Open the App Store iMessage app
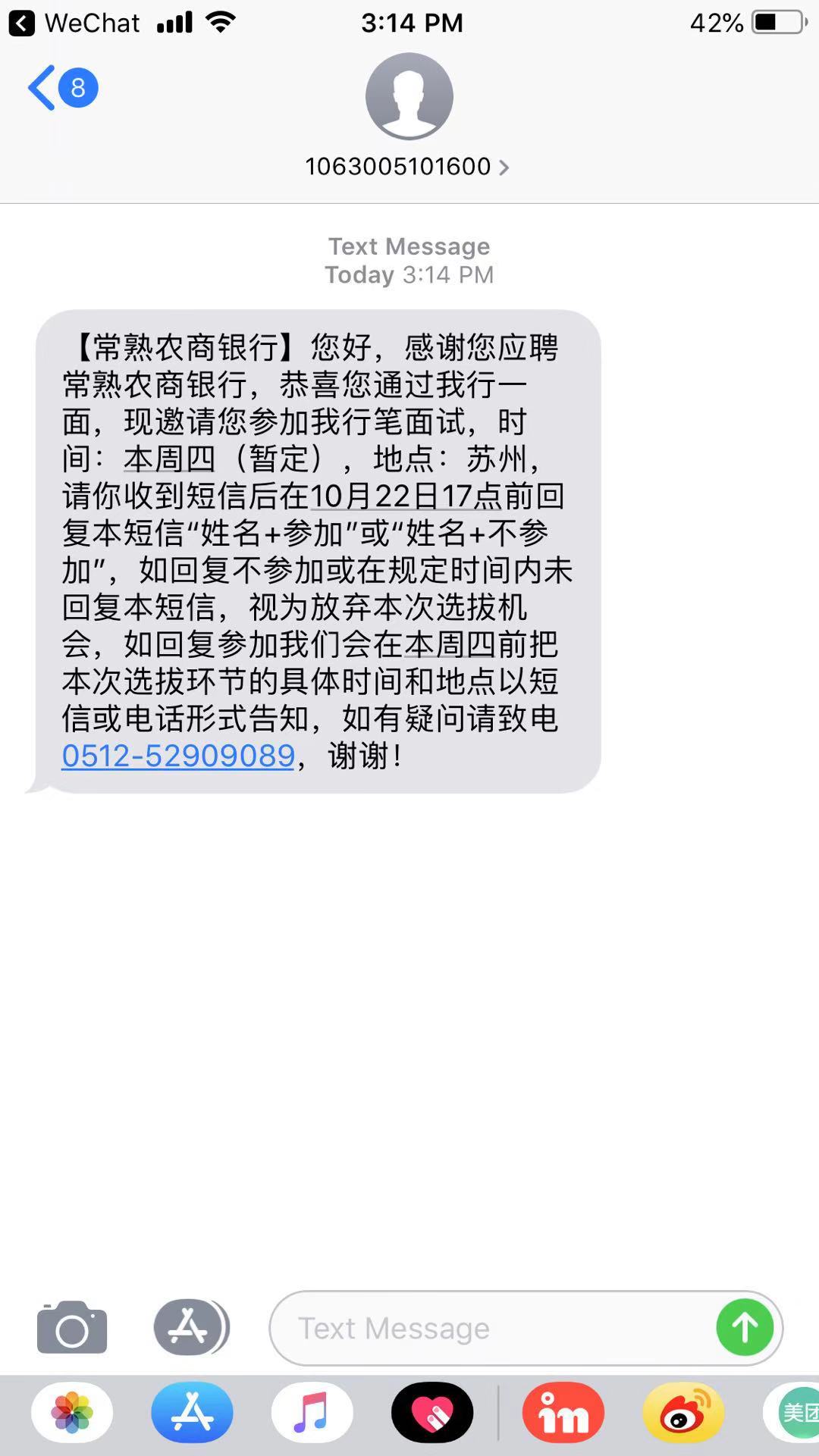Viewport: 819px width, 1456px height. (192, 1413)
